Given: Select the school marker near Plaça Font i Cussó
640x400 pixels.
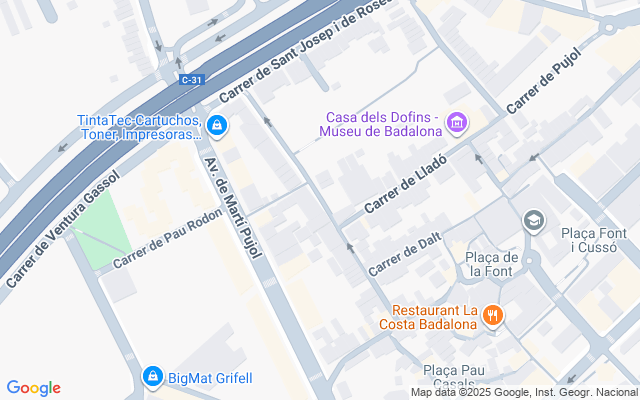Looking at the screenshot, I should [x=534, y=219].
